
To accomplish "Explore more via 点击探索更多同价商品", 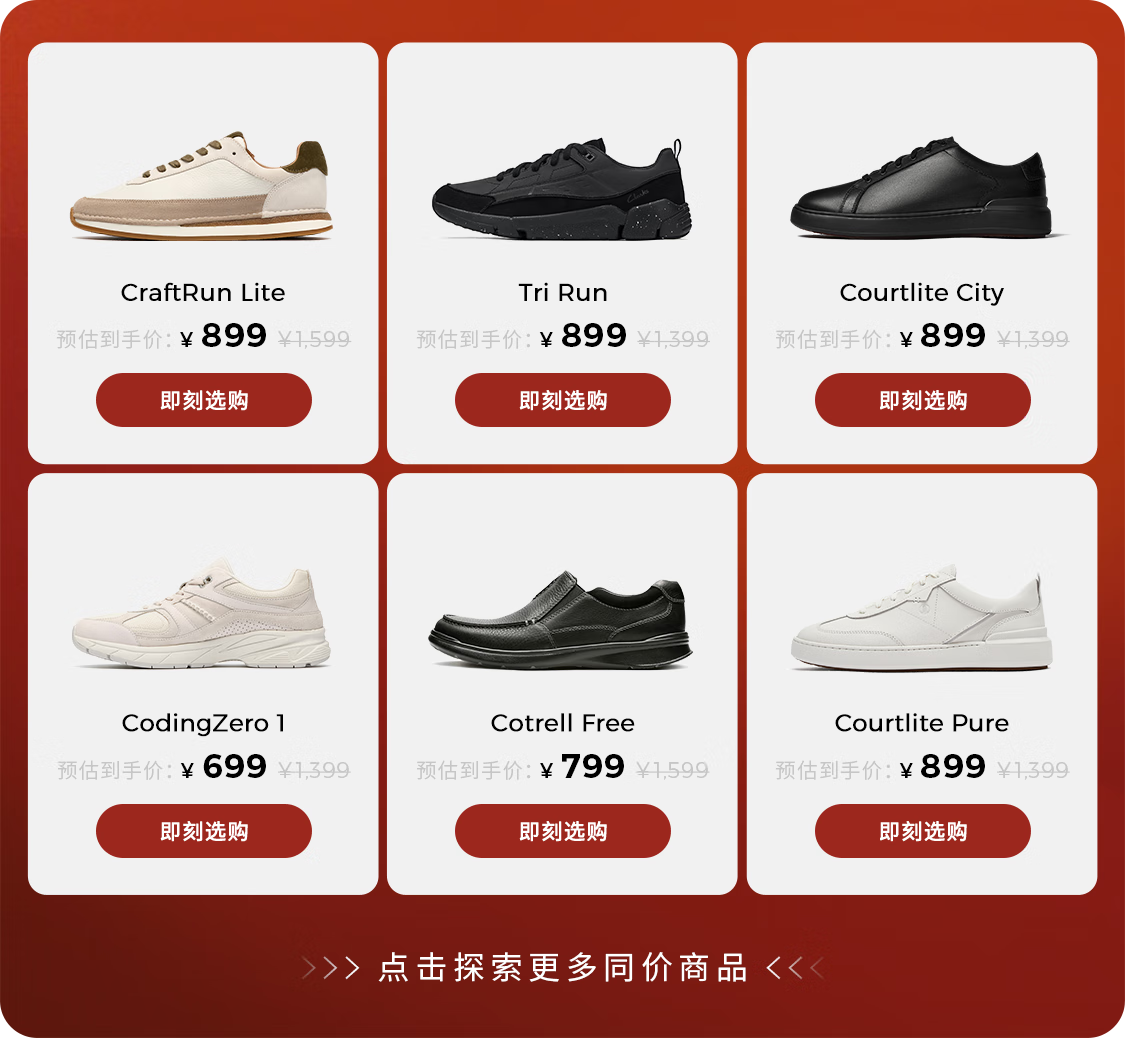I will [x=562, y=968].
